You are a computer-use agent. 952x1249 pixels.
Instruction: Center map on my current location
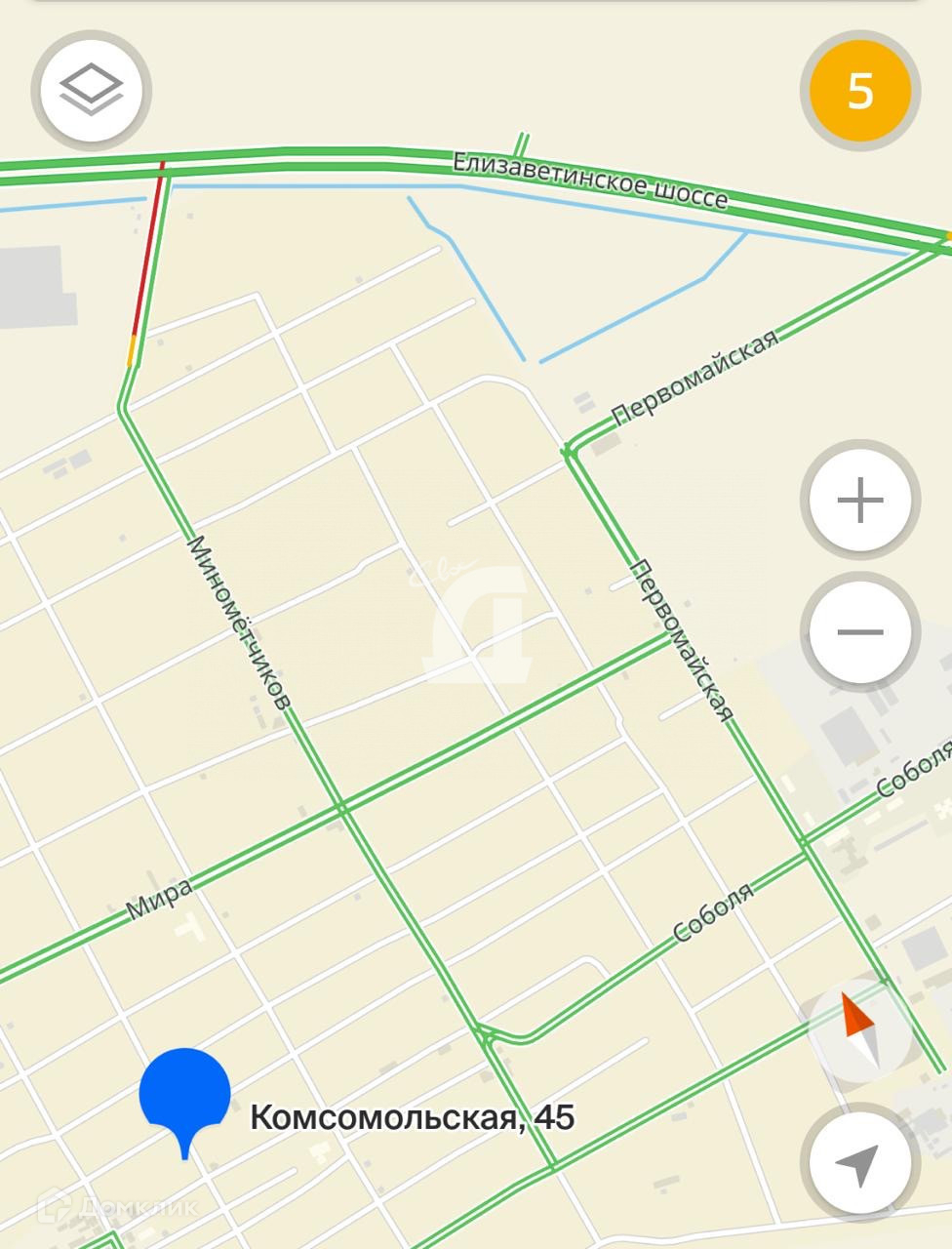[x=859, y=1163]
